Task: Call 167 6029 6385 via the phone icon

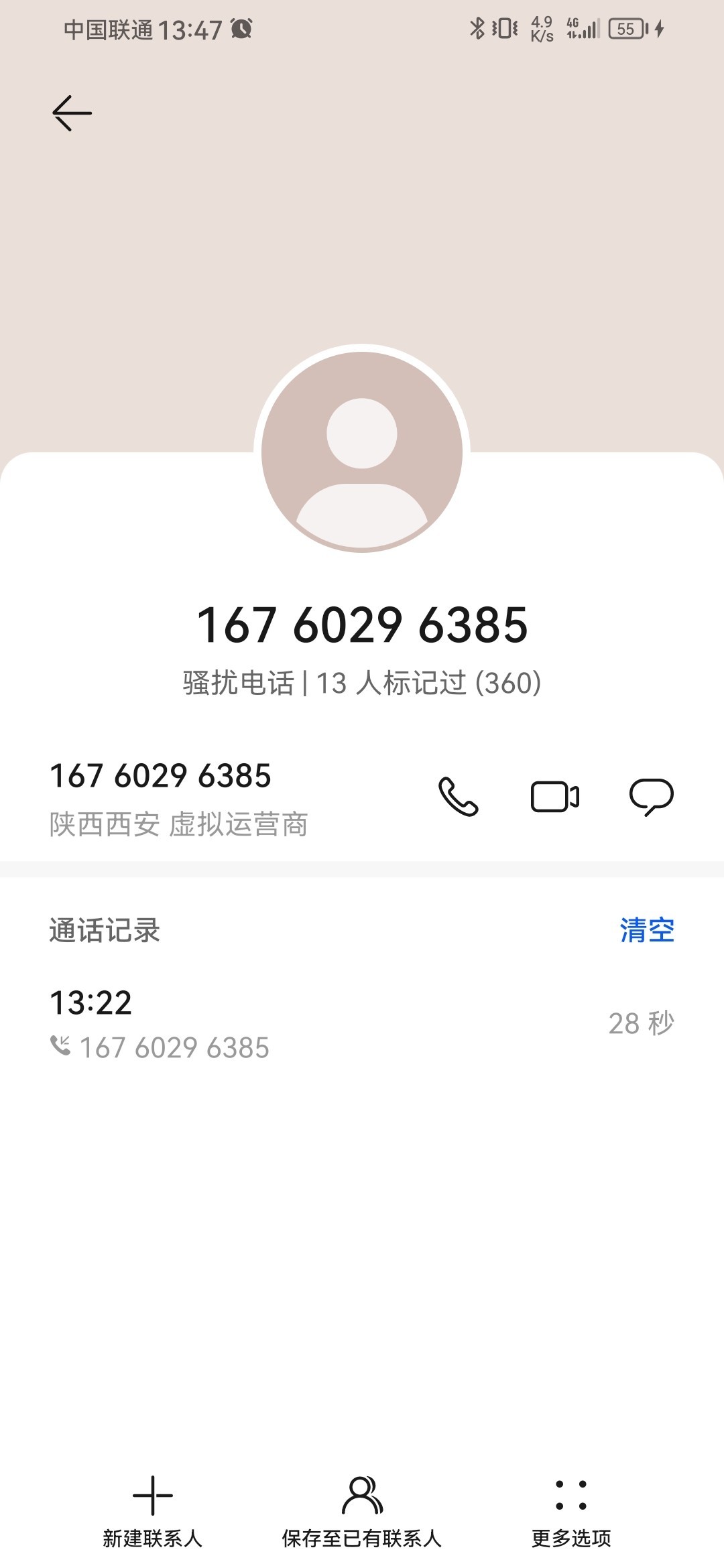Action: [x=459, y=797]
